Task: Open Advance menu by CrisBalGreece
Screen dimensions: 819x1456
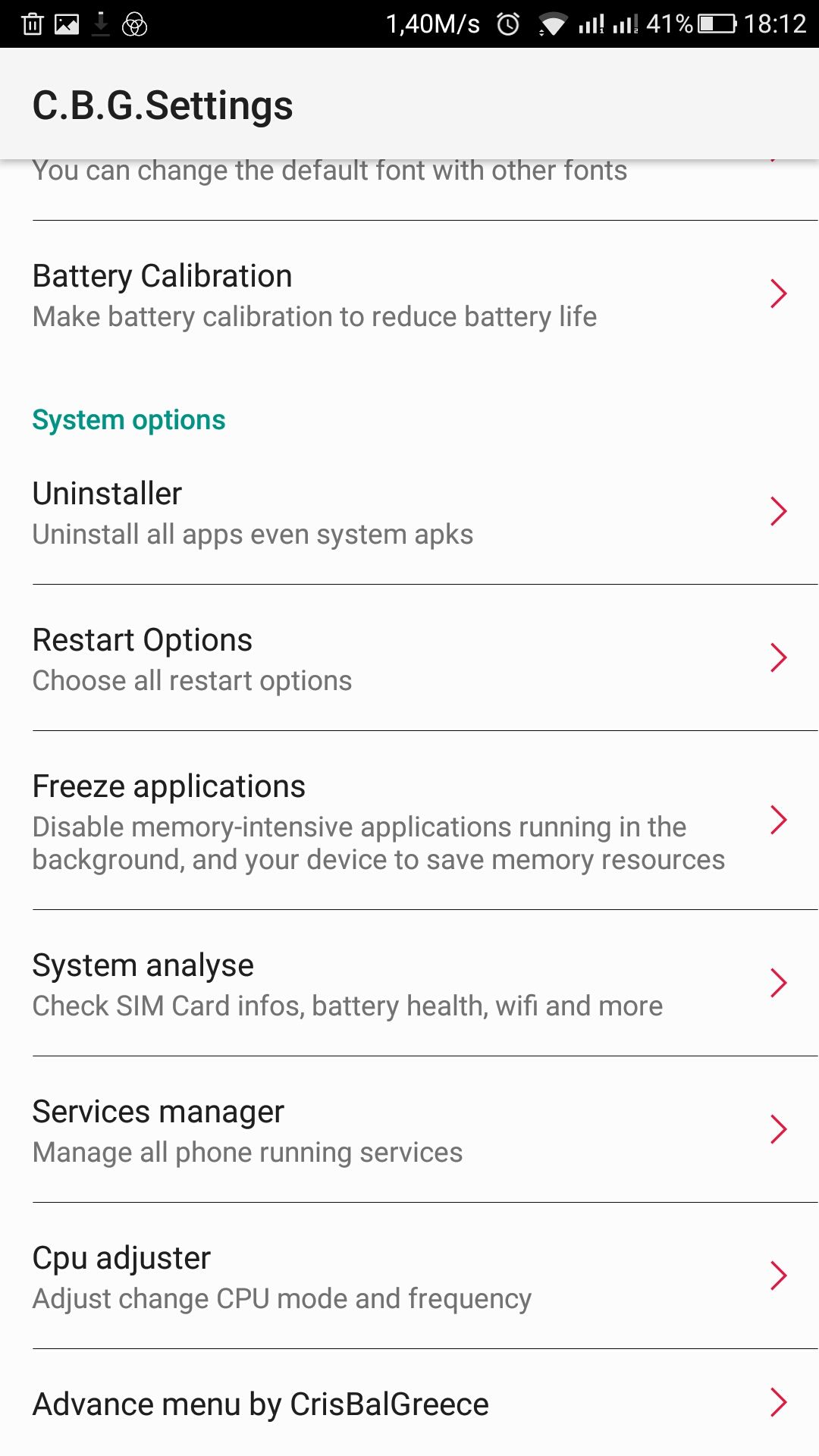Action: point(409,1404)
